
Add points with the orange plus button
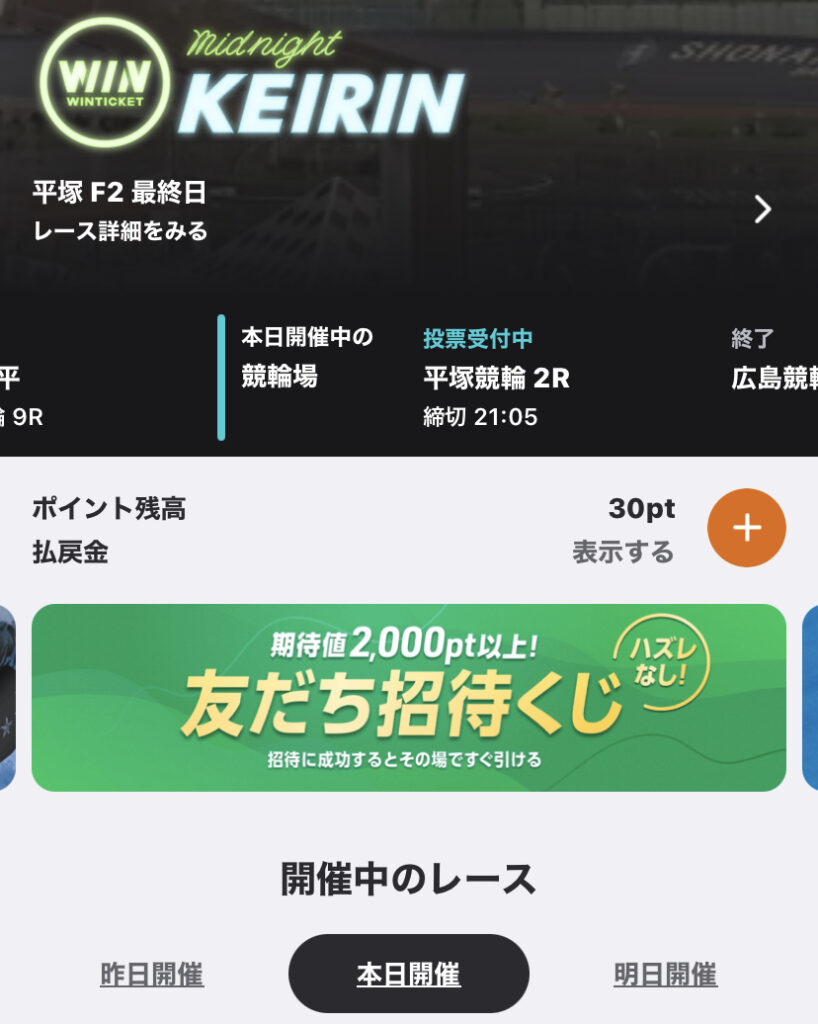(x=746, y=528)
